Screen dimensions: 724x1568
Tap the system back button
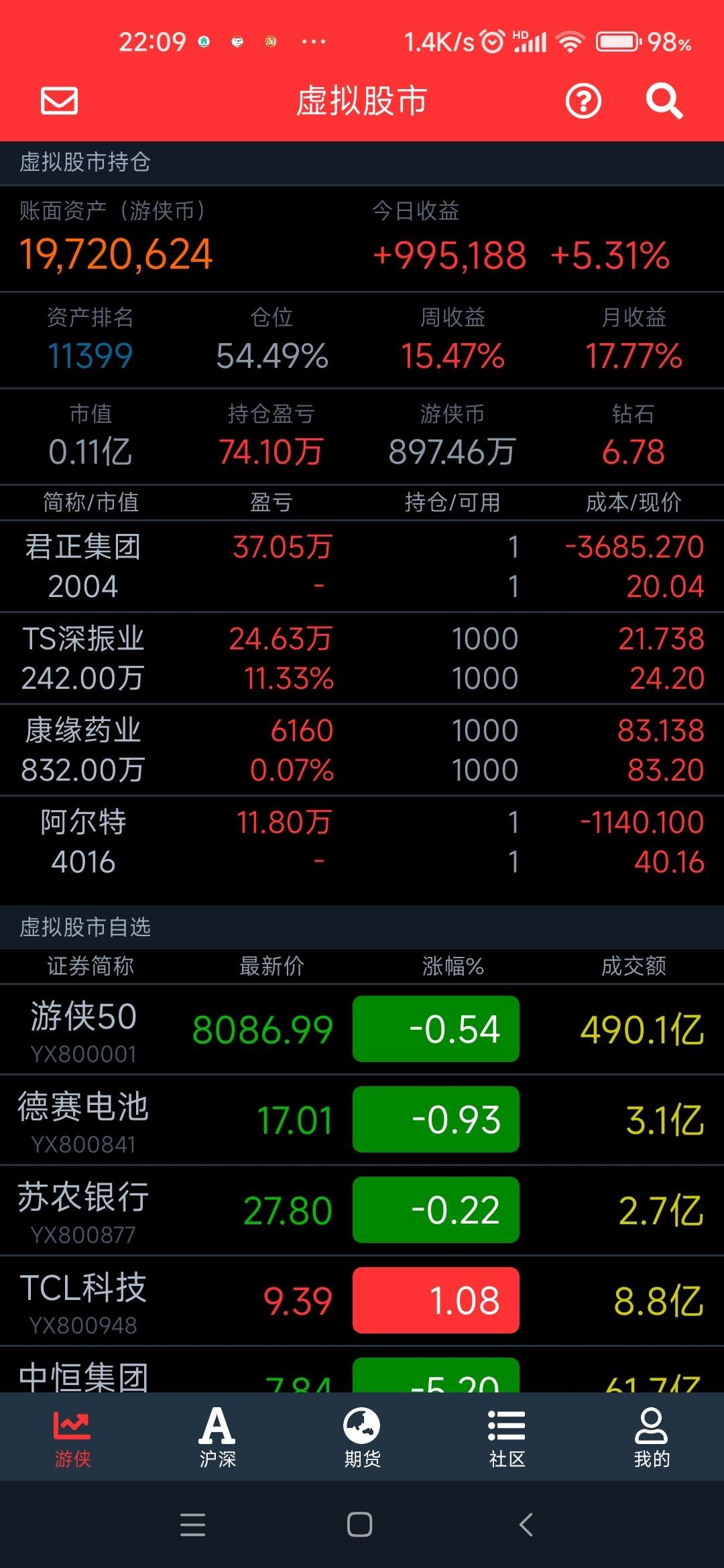(526, 1524)
